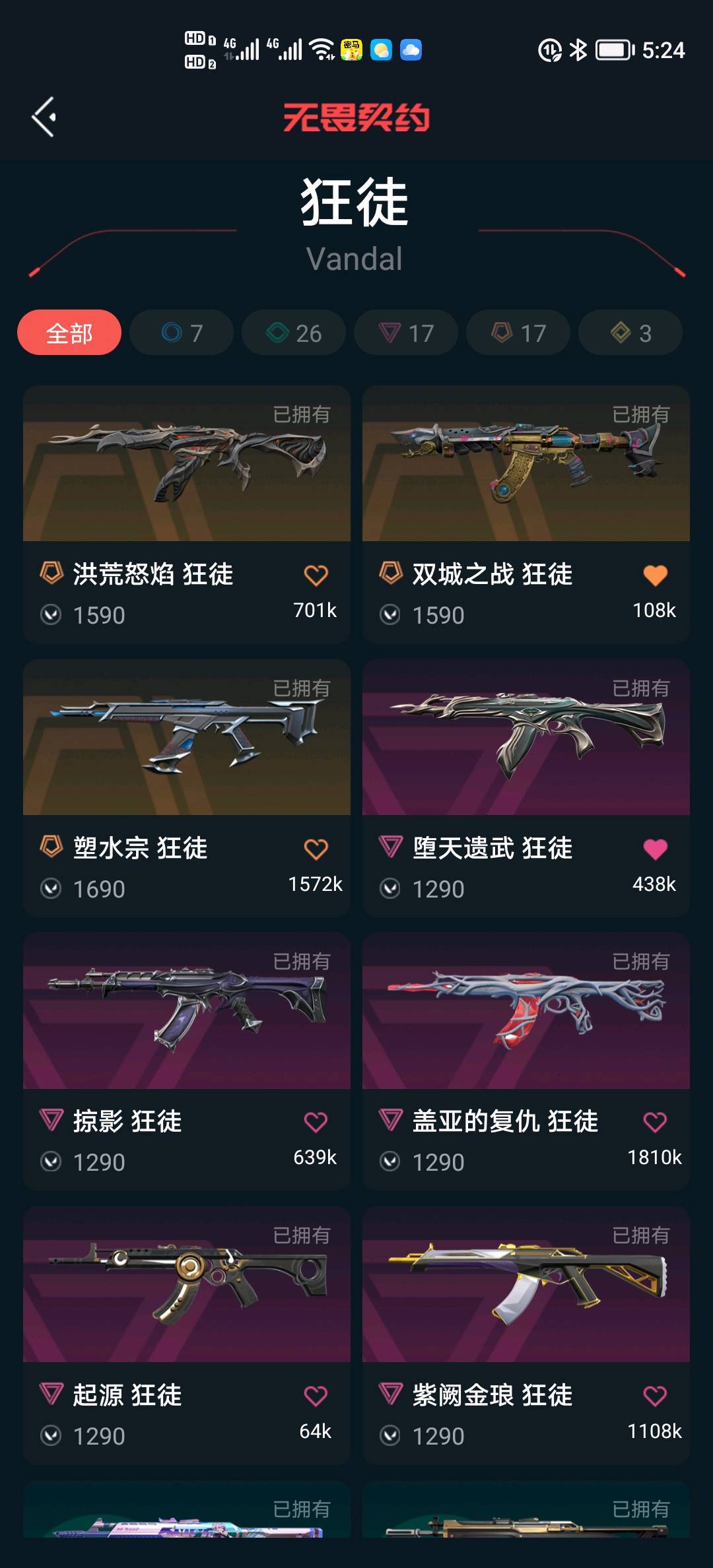Viewport: 713px width, 1568px height.
Task: Filter by the green tier showing 26
Action: click(x=294, y=333)
